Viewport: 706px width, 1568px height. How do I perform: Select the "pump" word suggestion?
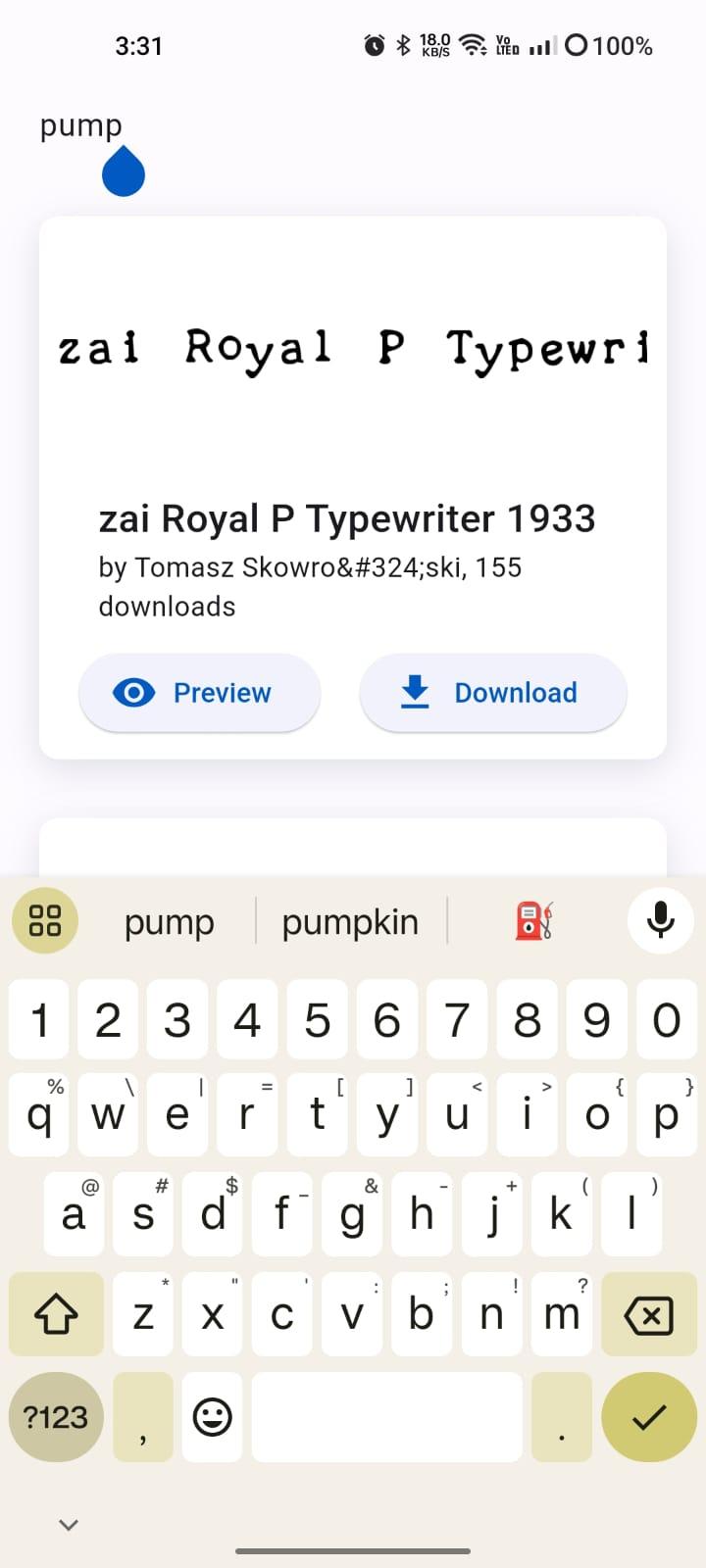pyautogui.click(x=169, y=922)
